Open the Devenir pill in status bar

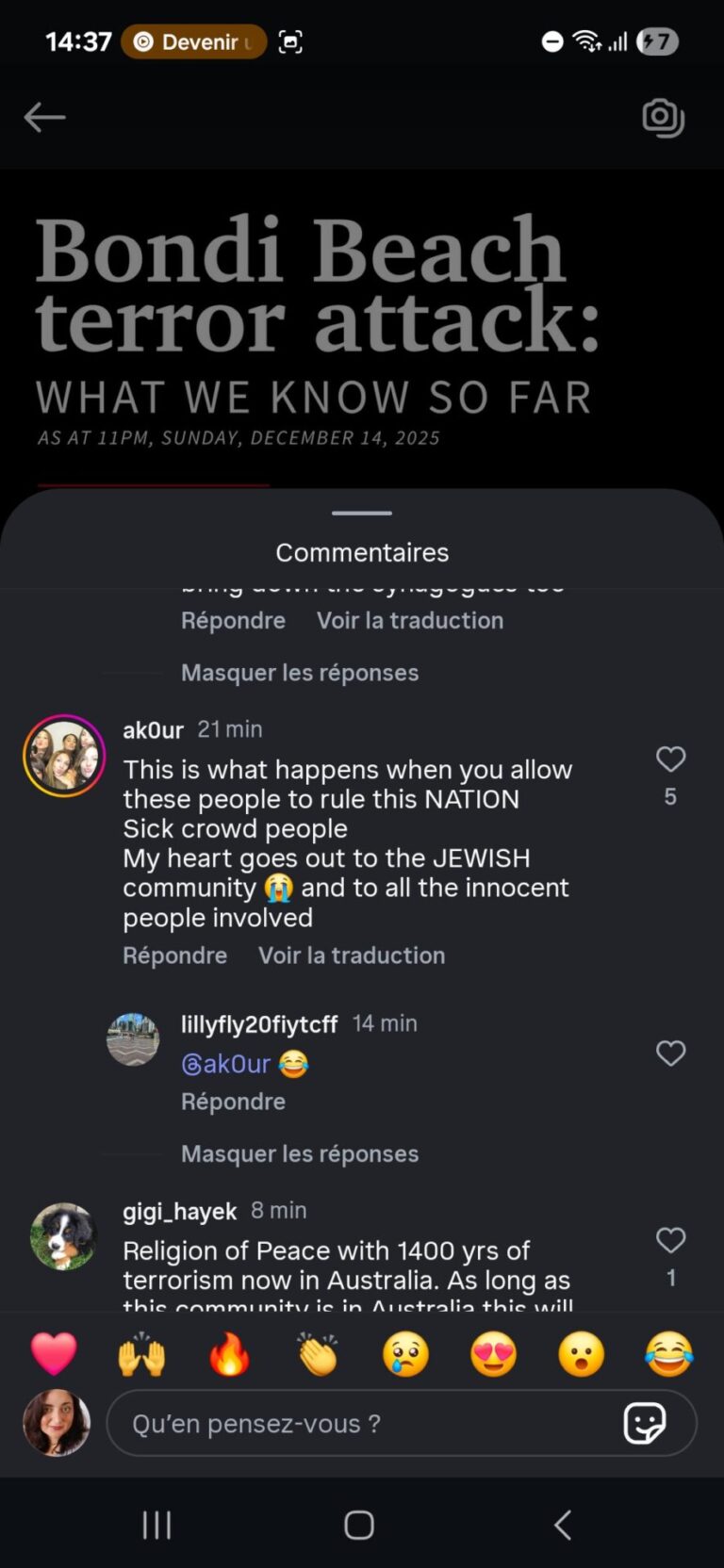click(x=194, y=41)
